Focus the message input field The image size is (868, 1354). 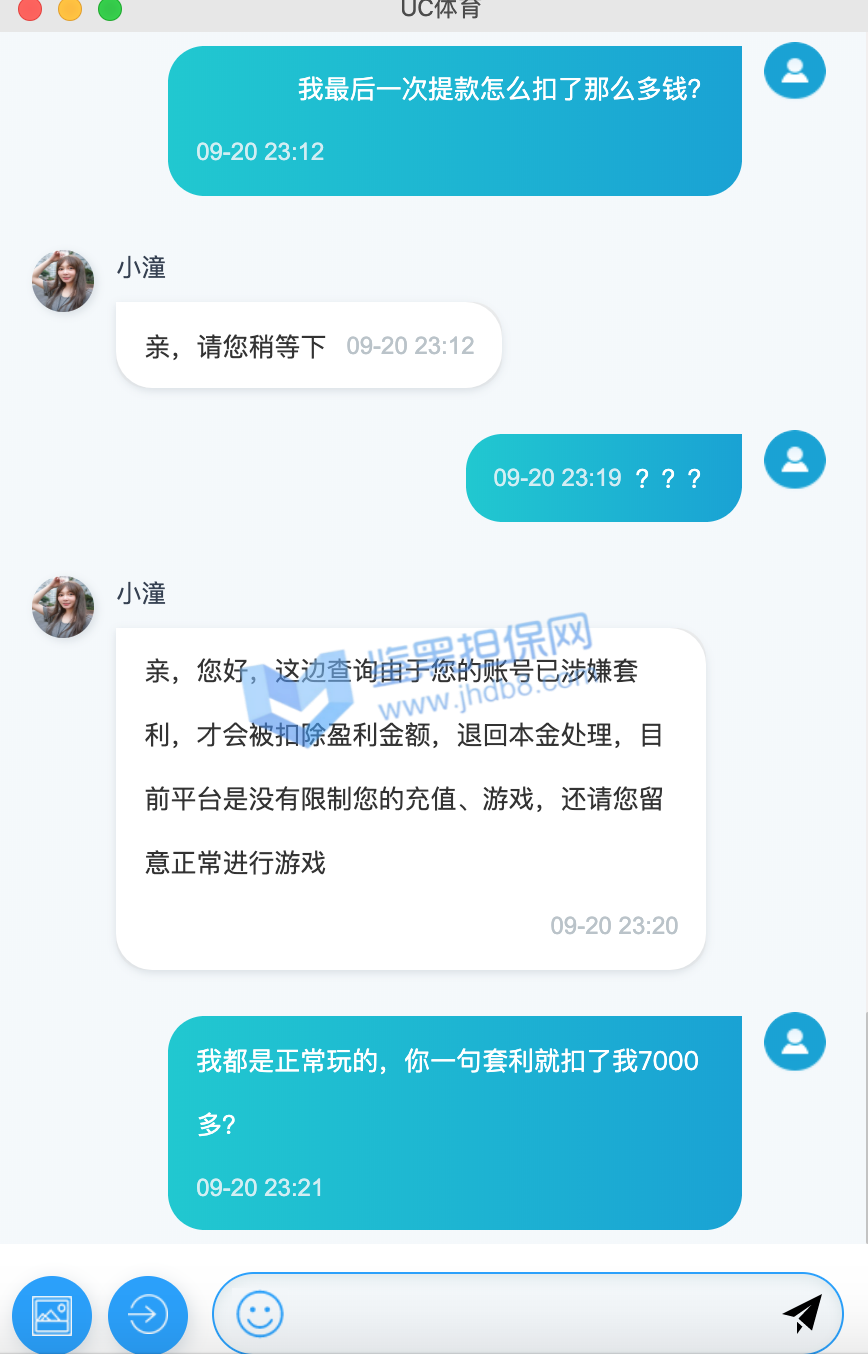530,1314
